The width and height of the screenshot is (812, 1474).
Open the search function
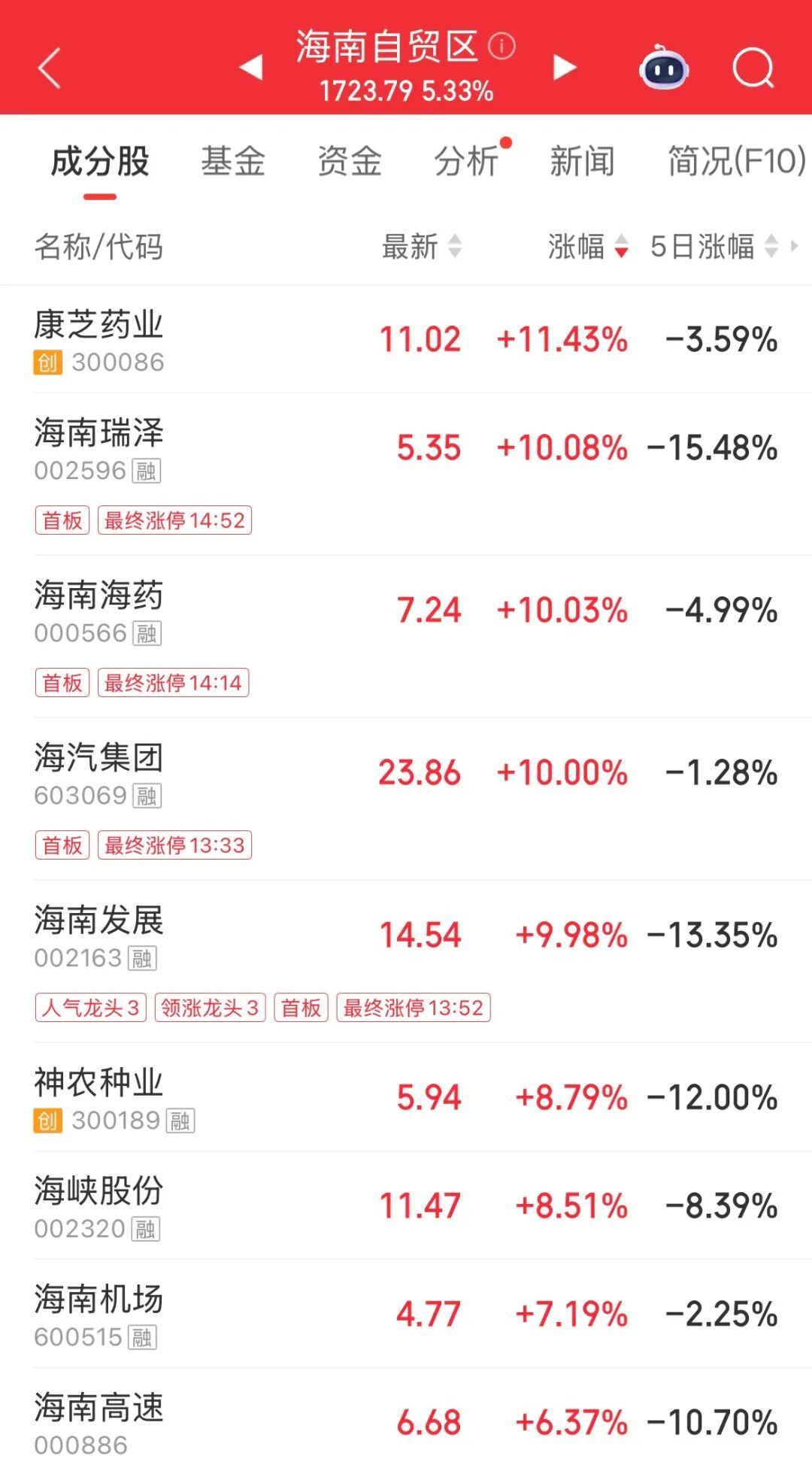pyautogui.click(x=752, y=68)
